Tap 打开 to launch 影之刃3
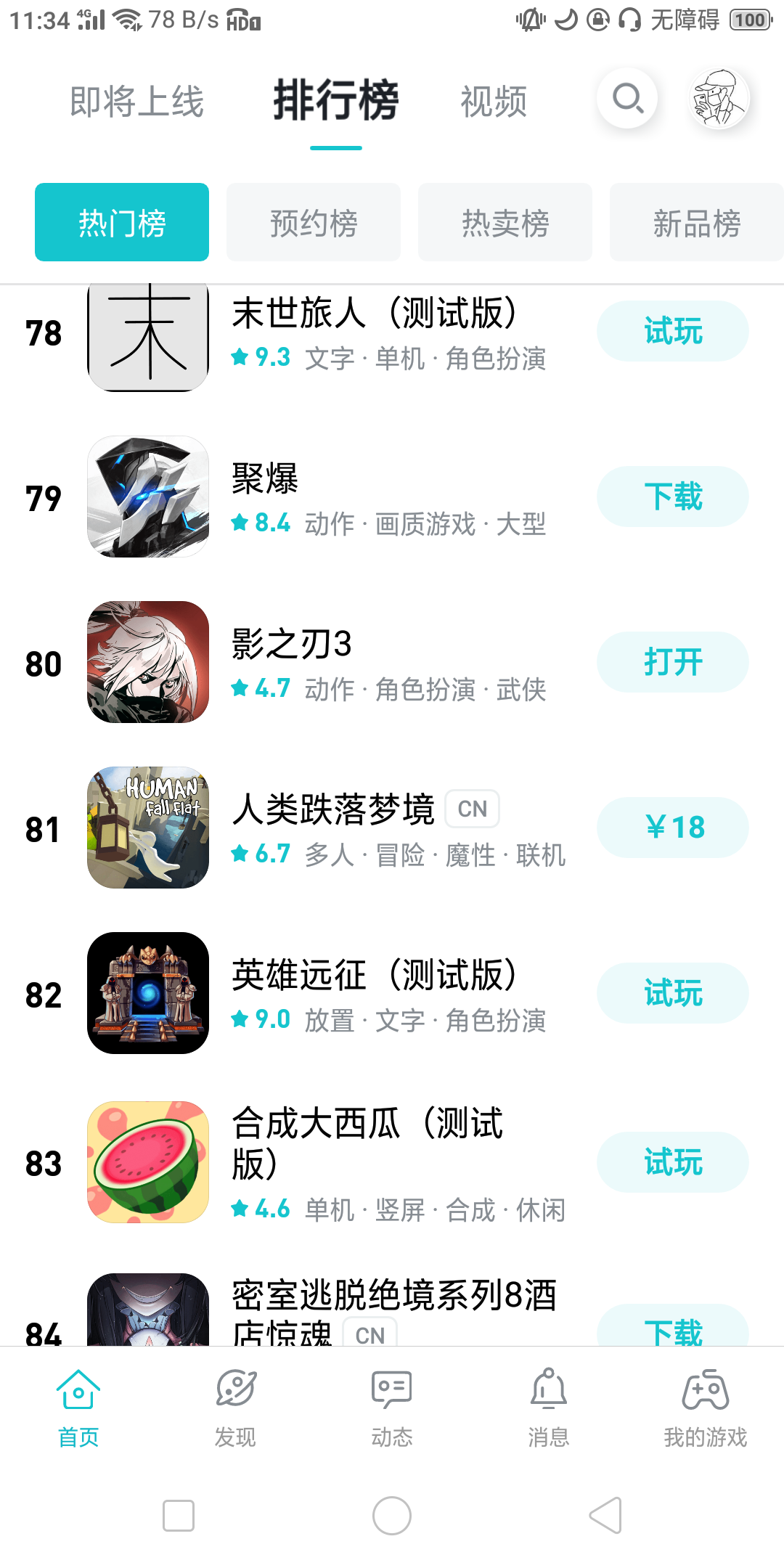Screen dimensions: 784x1568 point(672,662)
